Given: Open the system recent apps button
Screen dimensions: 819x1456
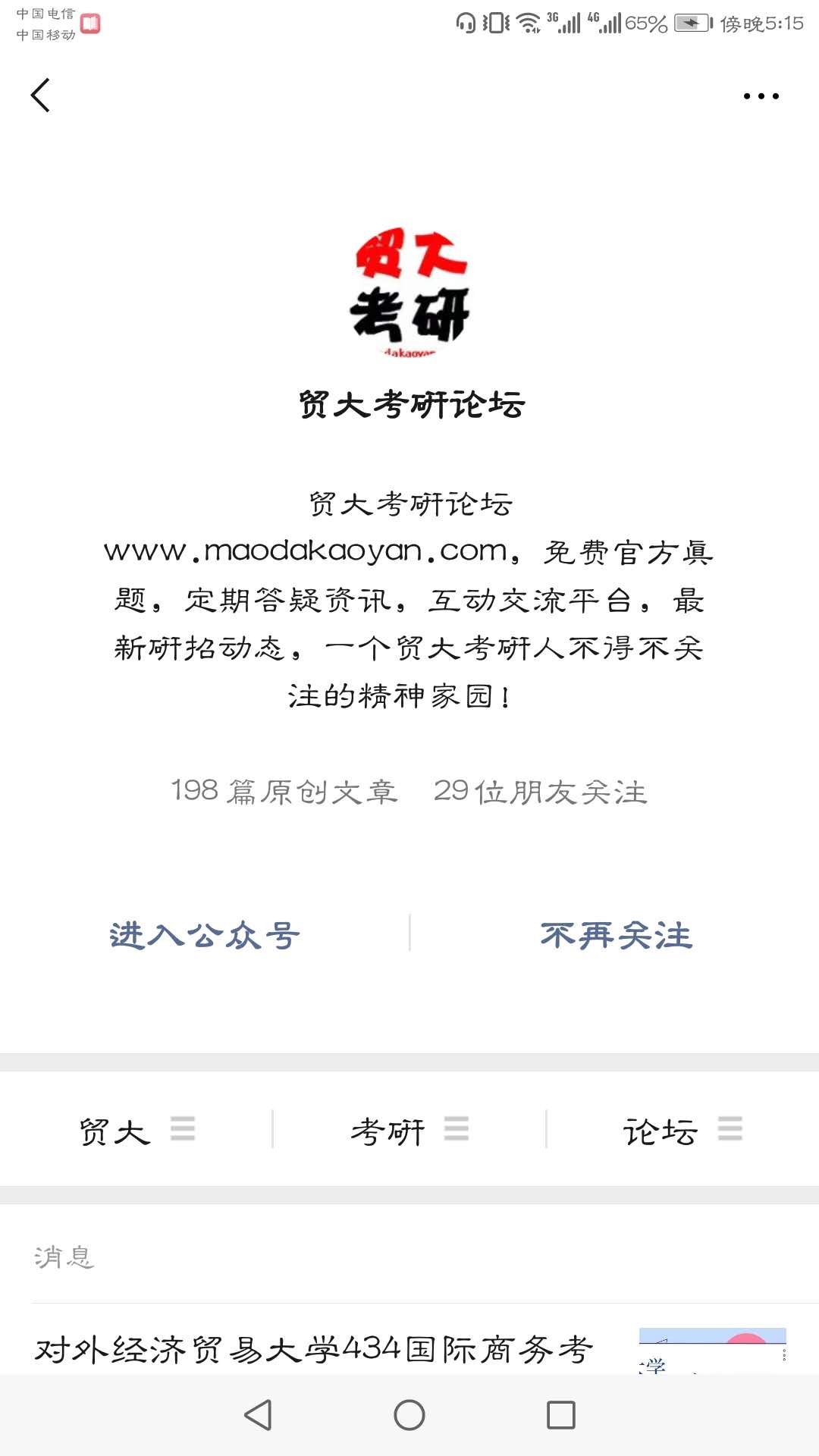Looking at the screenshot, I should (561, 1415).
